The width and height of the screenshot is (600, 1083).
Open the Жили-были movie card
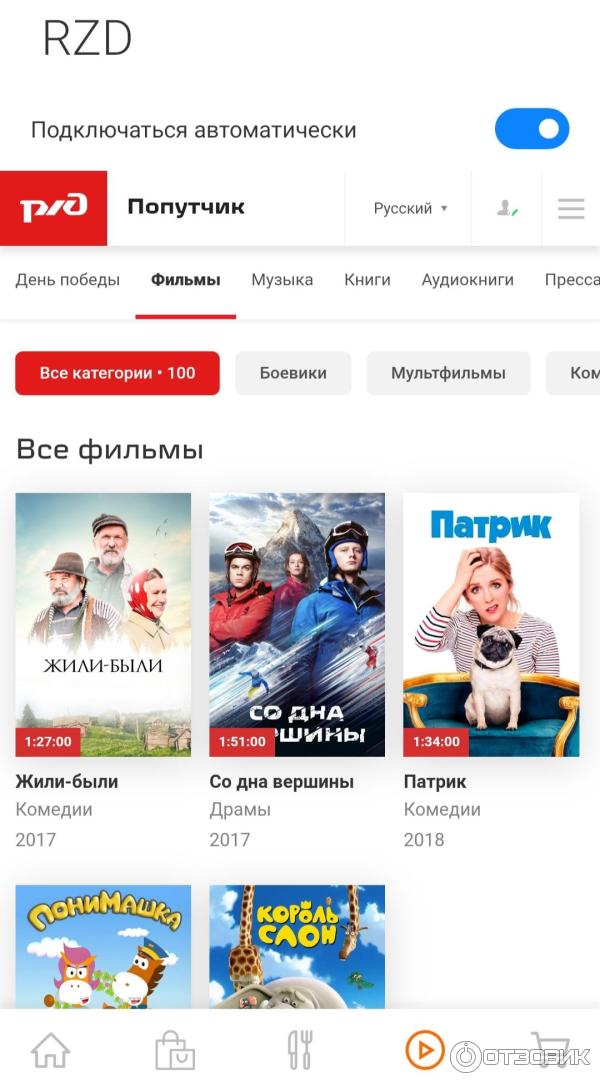pos(103,624)
